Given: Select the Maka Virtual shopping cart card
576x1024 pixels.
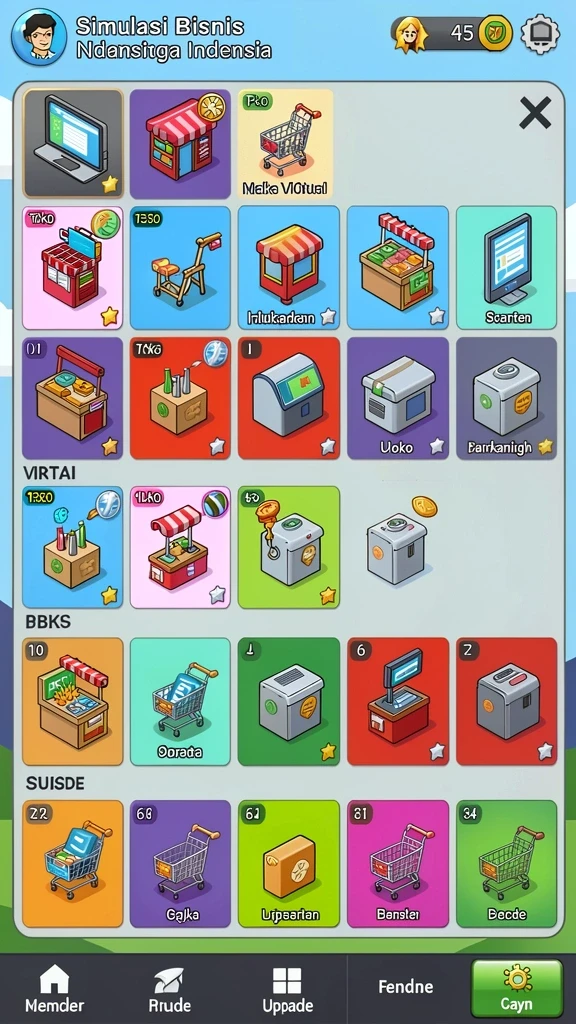Looking at the screenshot, I should click(285, 144).
